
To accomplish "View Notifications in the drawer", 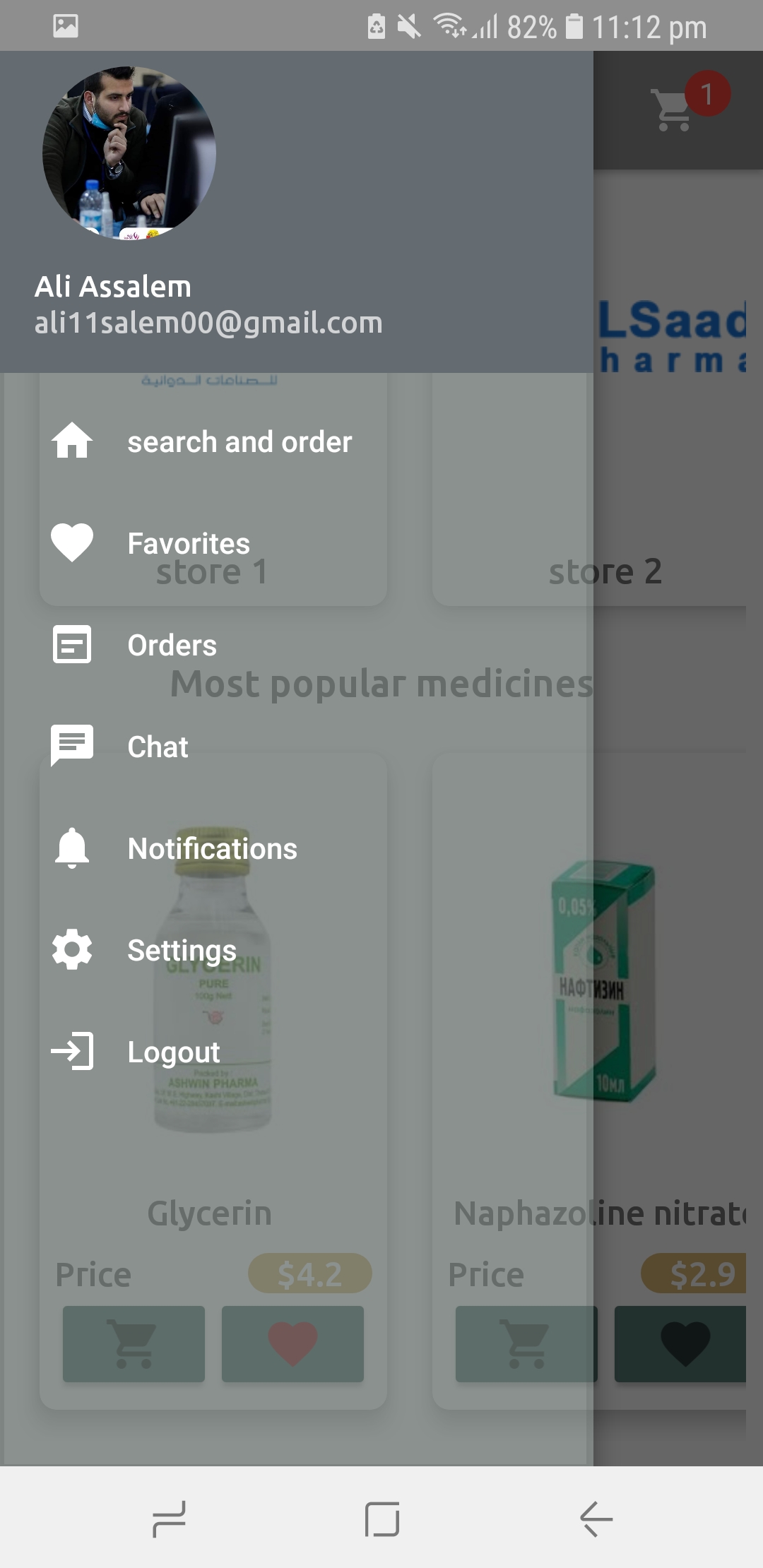I will pos(212,848).
